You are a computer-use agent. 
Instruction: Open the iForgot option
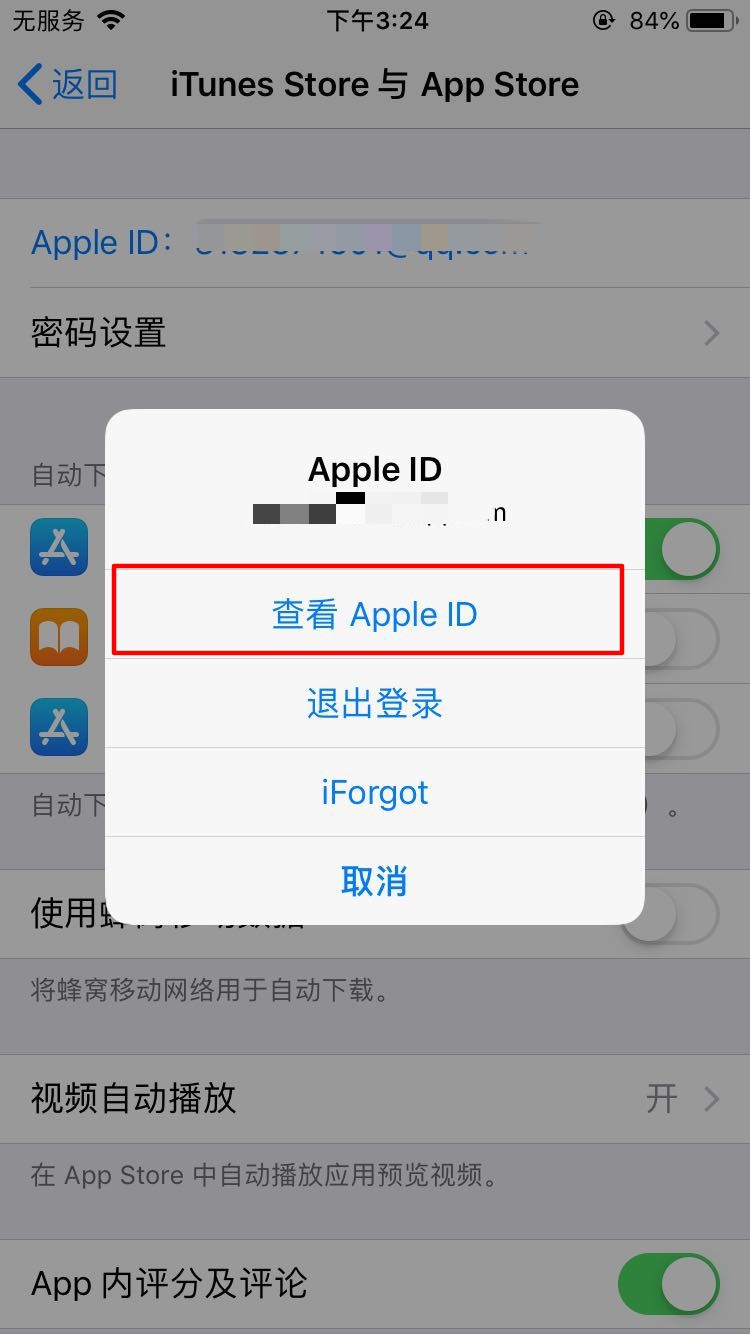pyautogui.click(x=374, y=792)
